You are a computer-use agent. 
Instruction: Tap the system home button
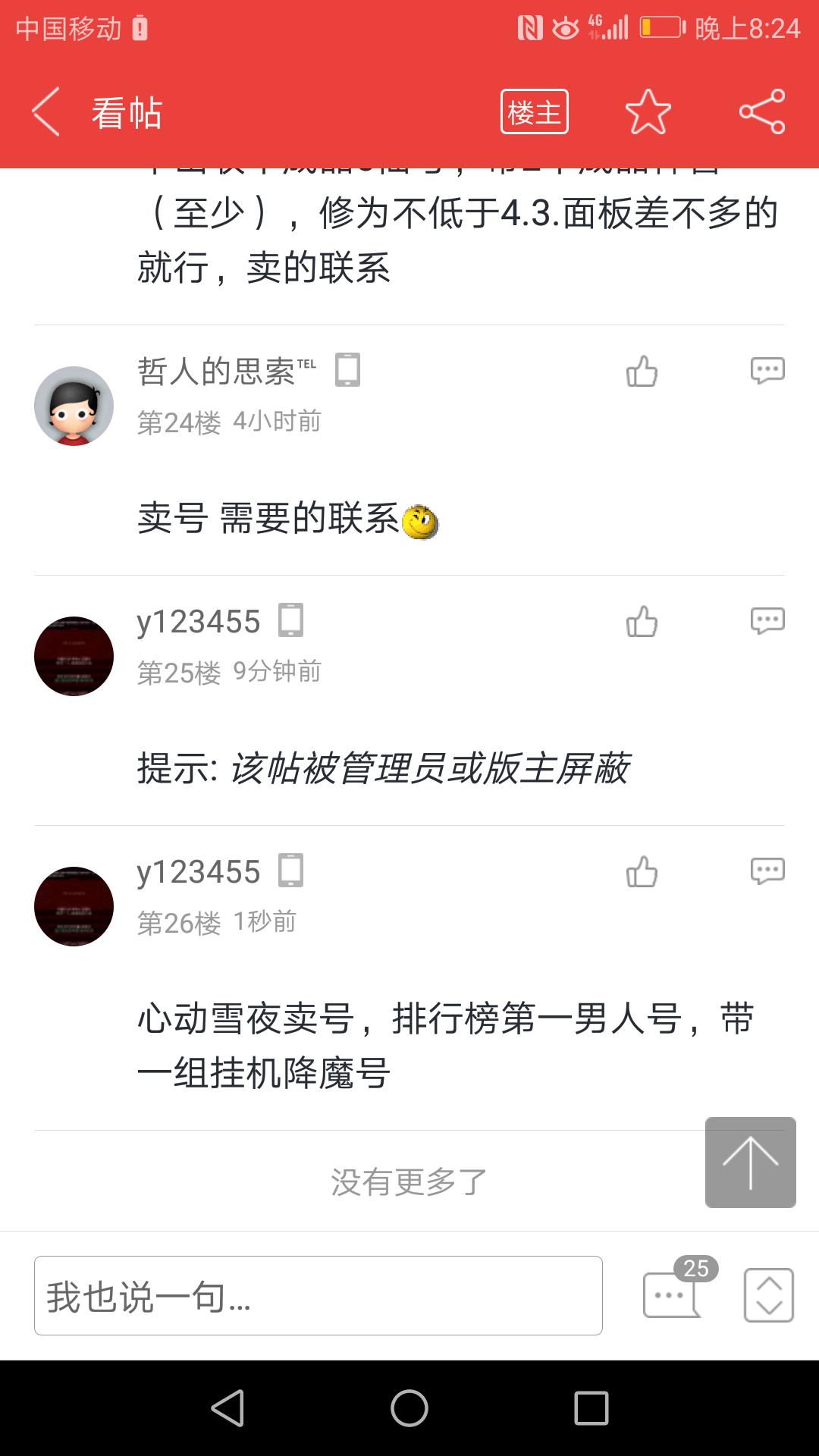[409, 1408]
